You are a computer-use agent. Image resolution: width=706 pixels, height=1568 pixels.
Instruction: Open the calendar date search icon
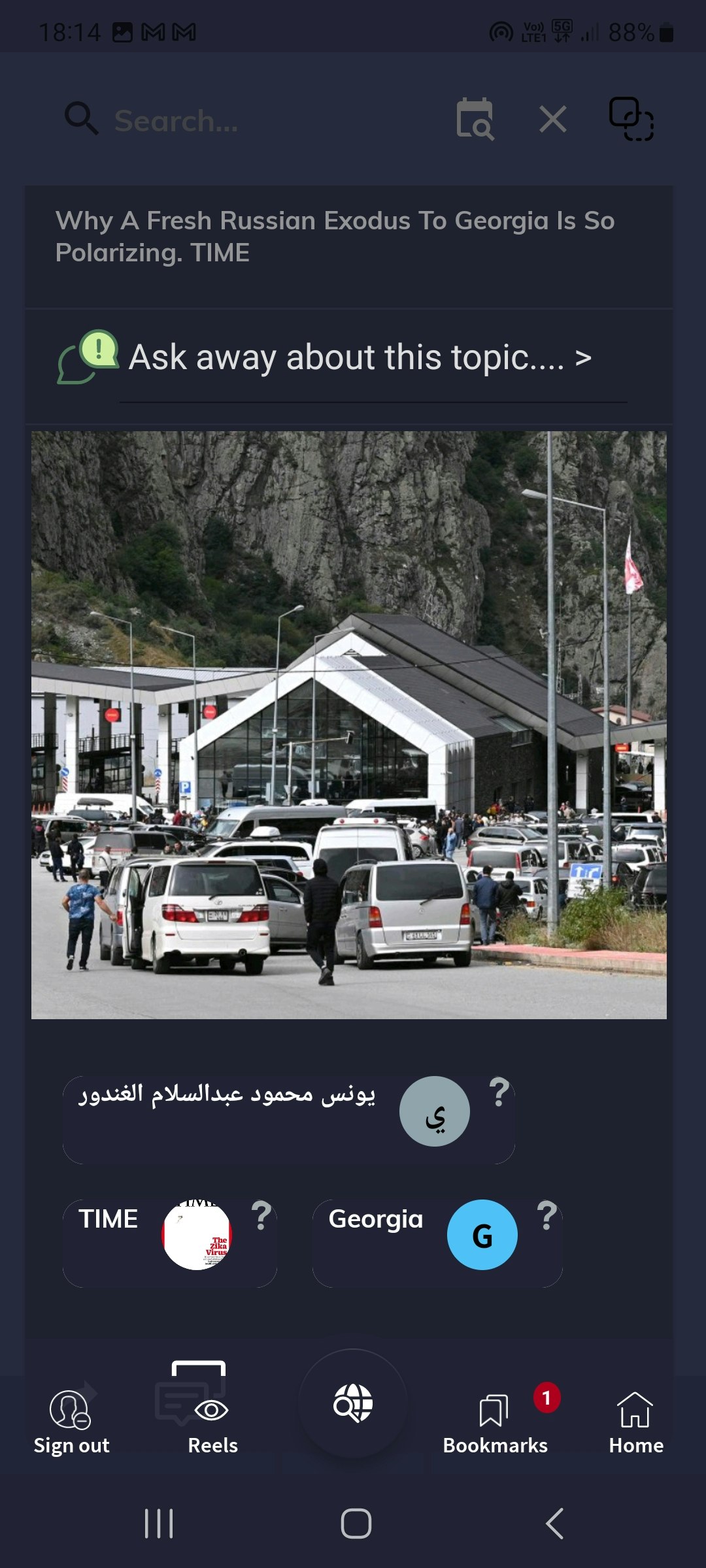[475, 120]
